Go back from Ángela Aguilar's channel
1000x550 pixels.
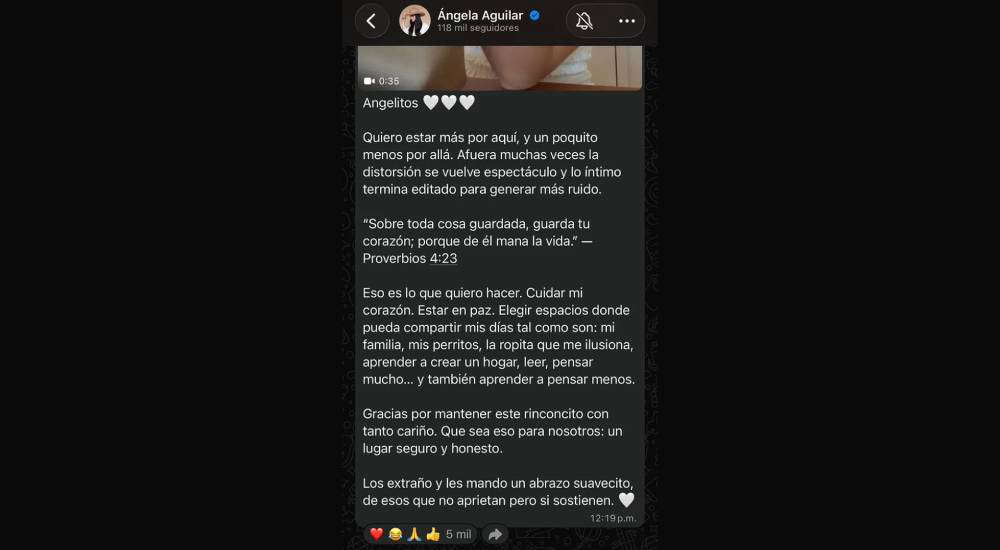click(372, 20)
